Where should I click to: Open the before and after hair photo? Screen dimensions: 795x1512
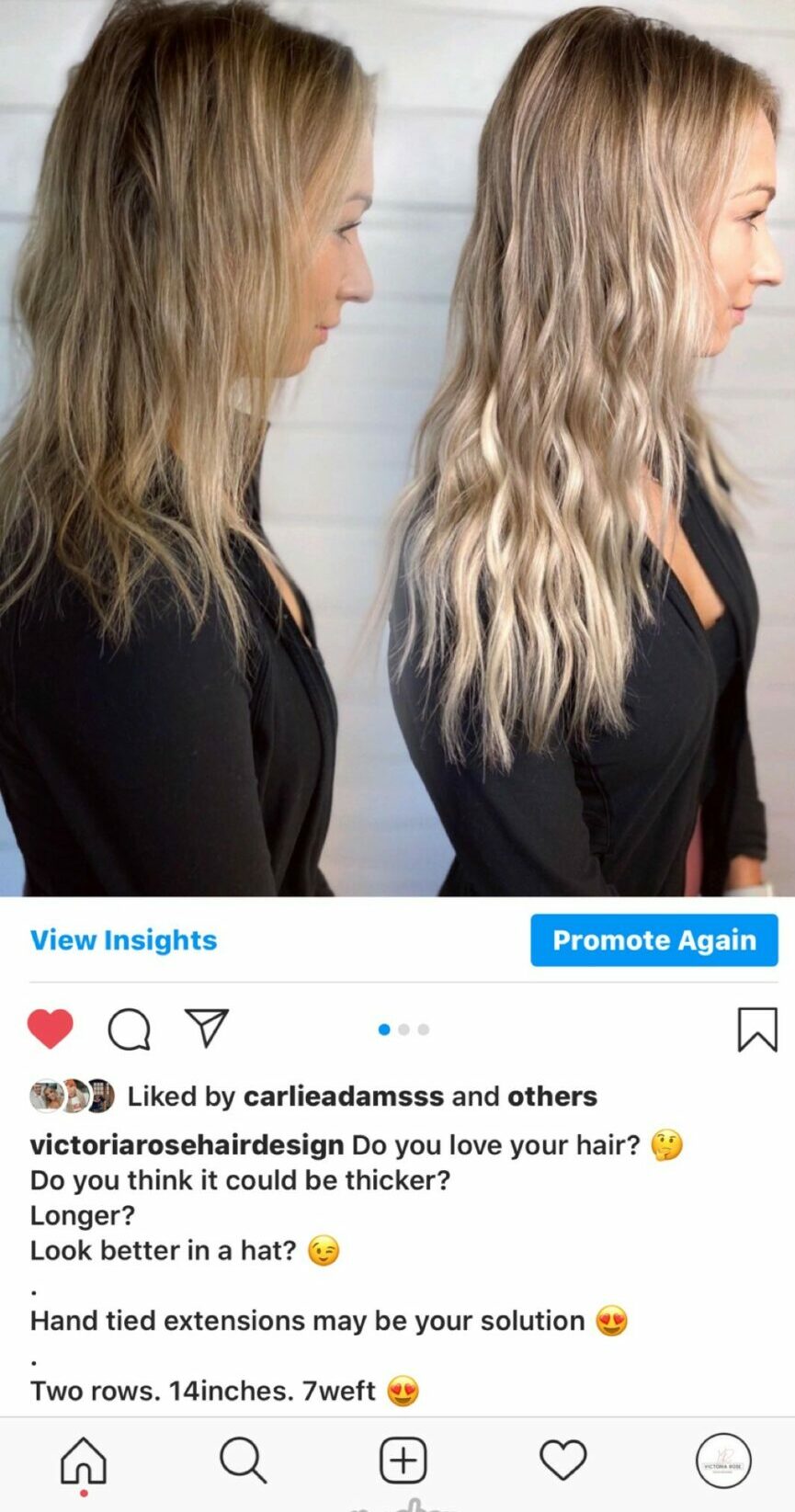click(x=397, y=448)
